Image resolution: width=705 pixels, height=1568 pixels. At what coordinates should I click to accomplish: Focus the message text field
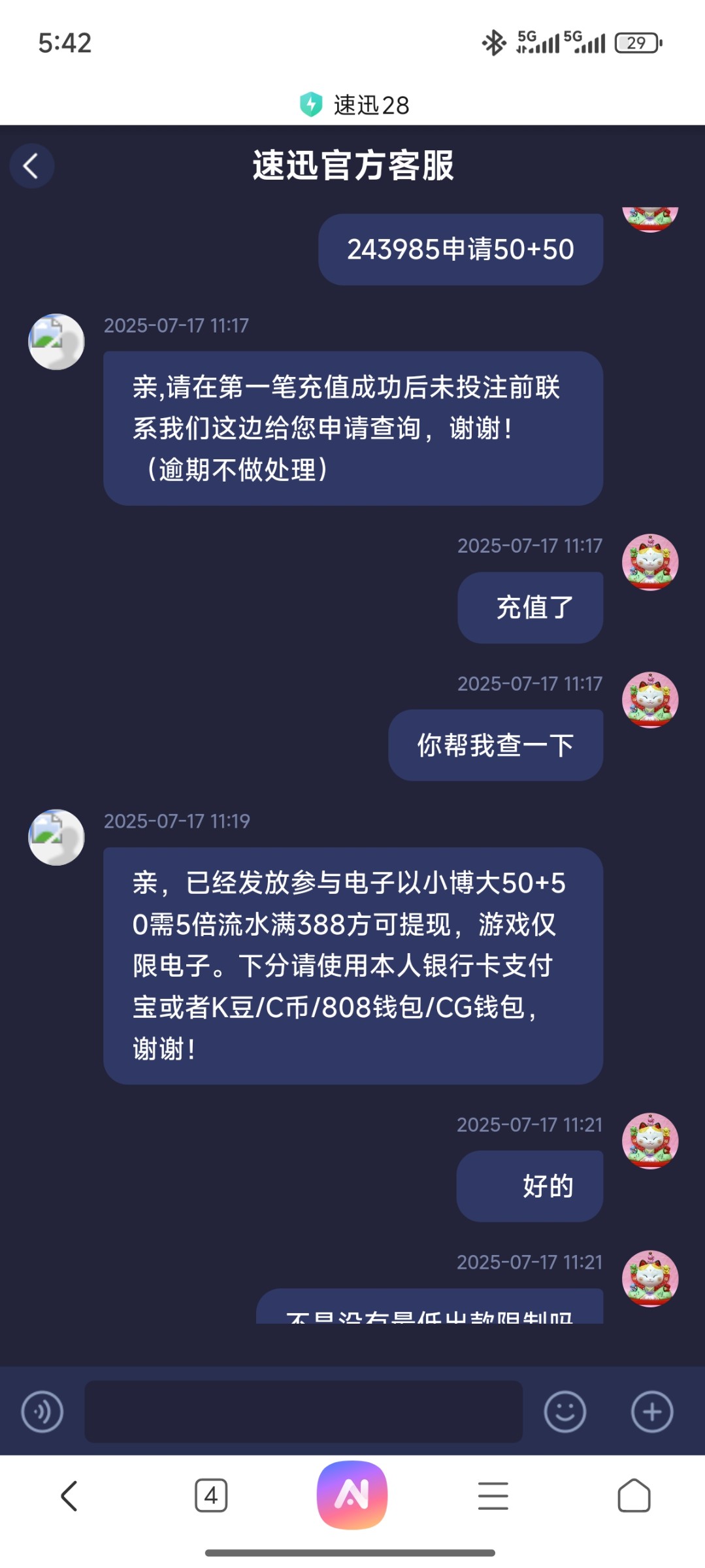coord(303,1411)
